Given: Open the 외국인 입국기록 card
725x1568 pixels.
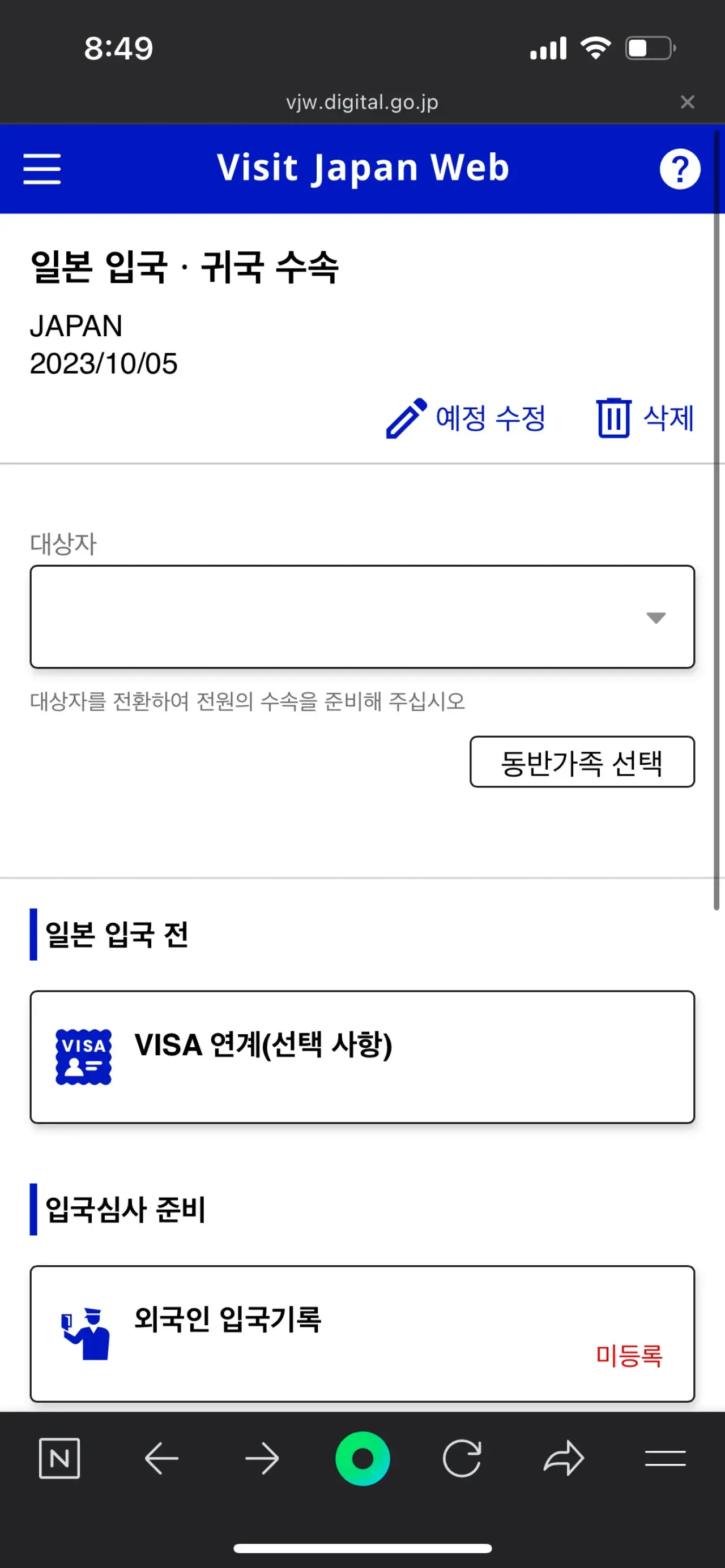Looking at the screenshot, I should [362, 1334].
